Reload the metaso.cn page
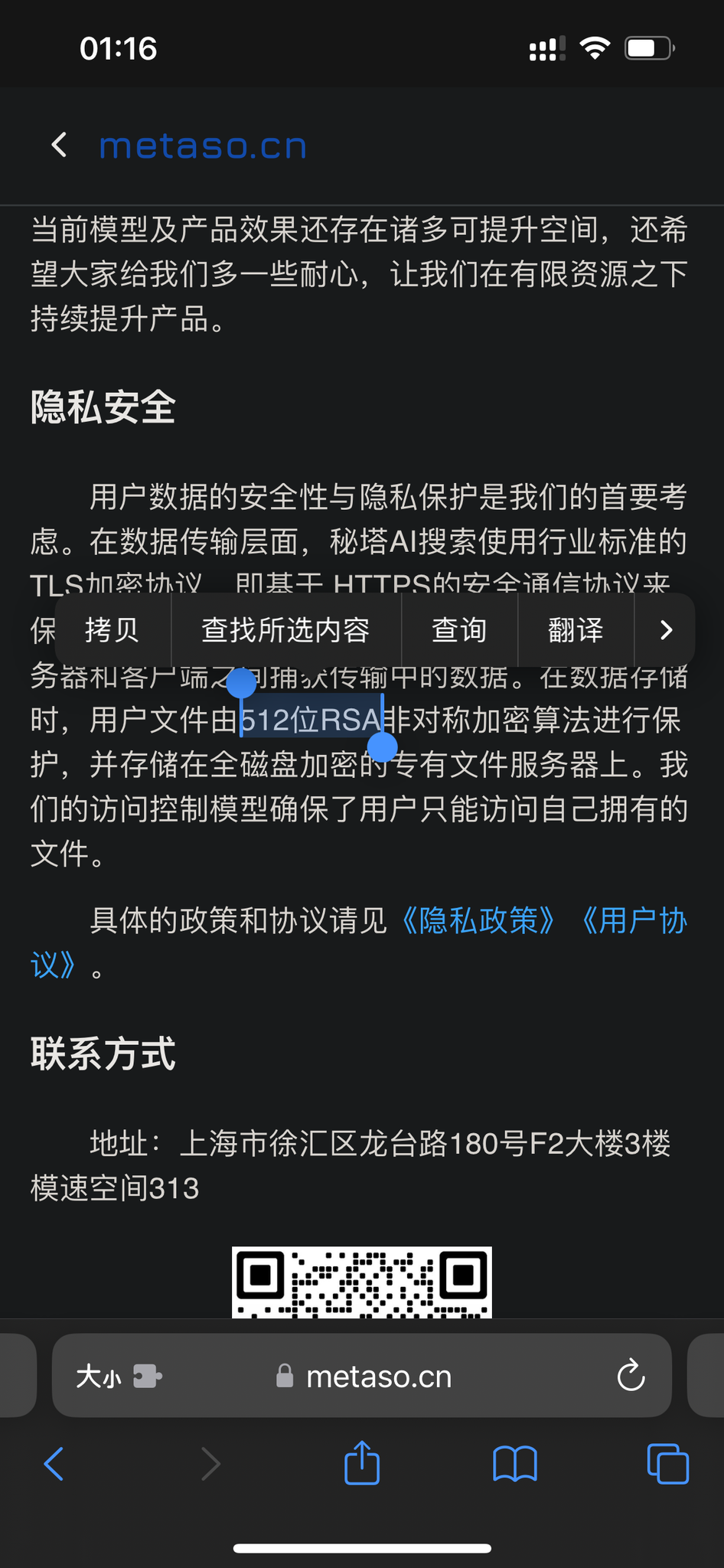 click(x=630, y=1375)
